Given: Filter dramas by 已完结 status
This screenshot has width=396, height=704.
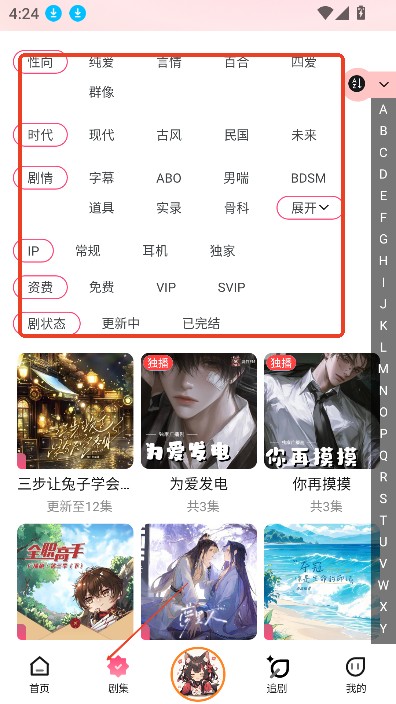Looking at the screenshot, I should 201,323.
